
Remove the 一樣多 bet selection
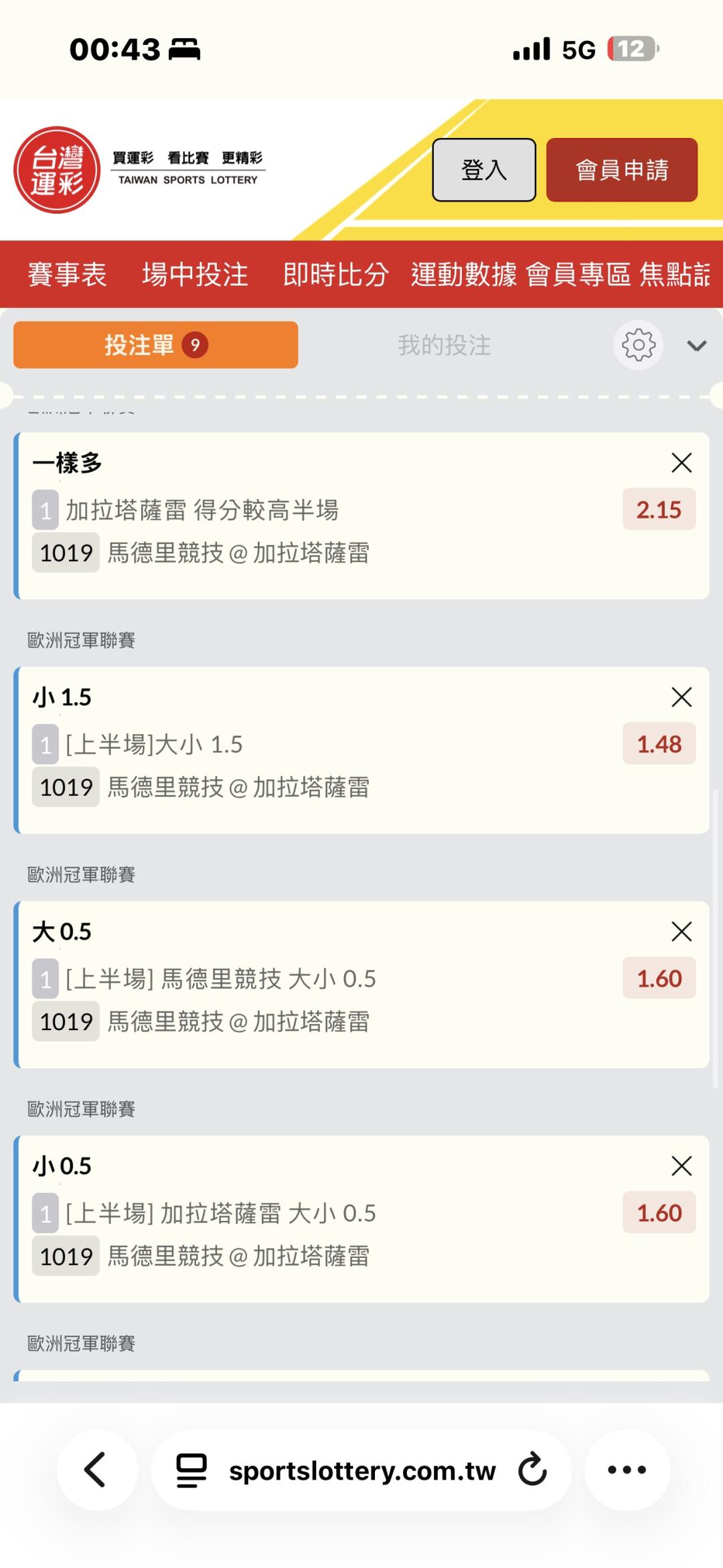(681, 463)
